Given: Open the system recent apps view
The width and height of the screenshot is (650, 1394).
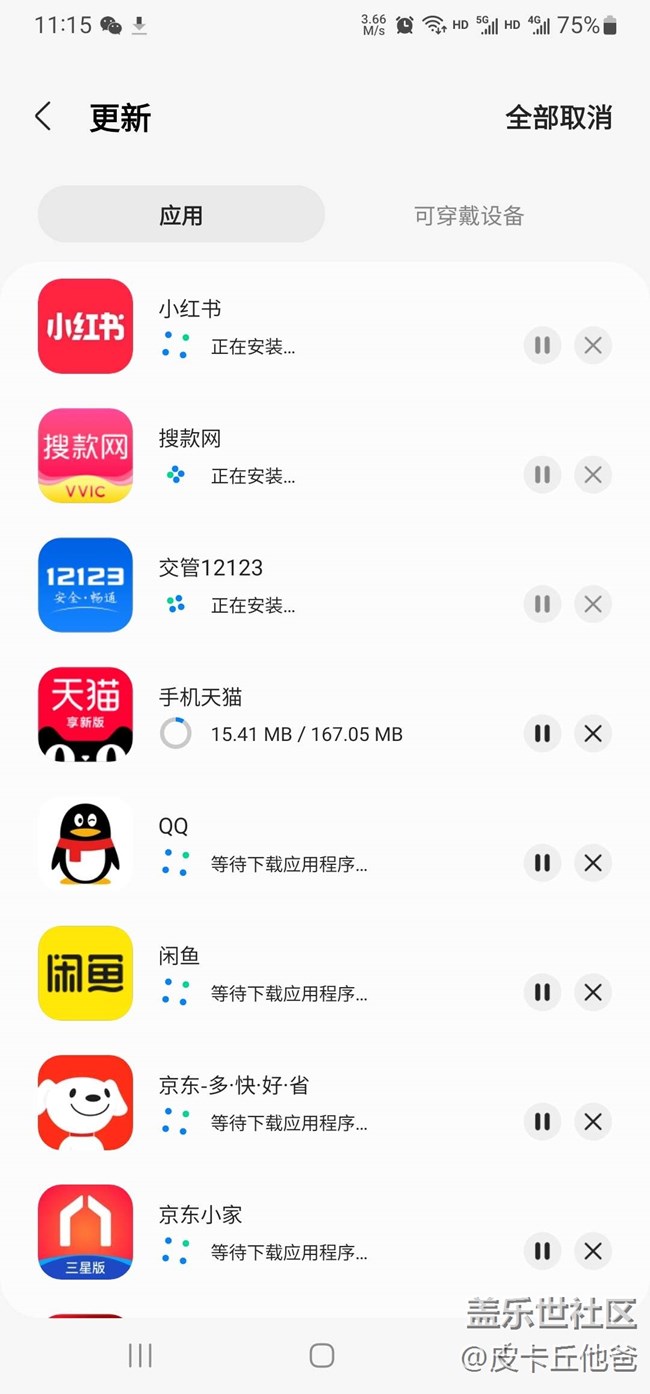Looking at the screenshot, I should coord(140,1355).
